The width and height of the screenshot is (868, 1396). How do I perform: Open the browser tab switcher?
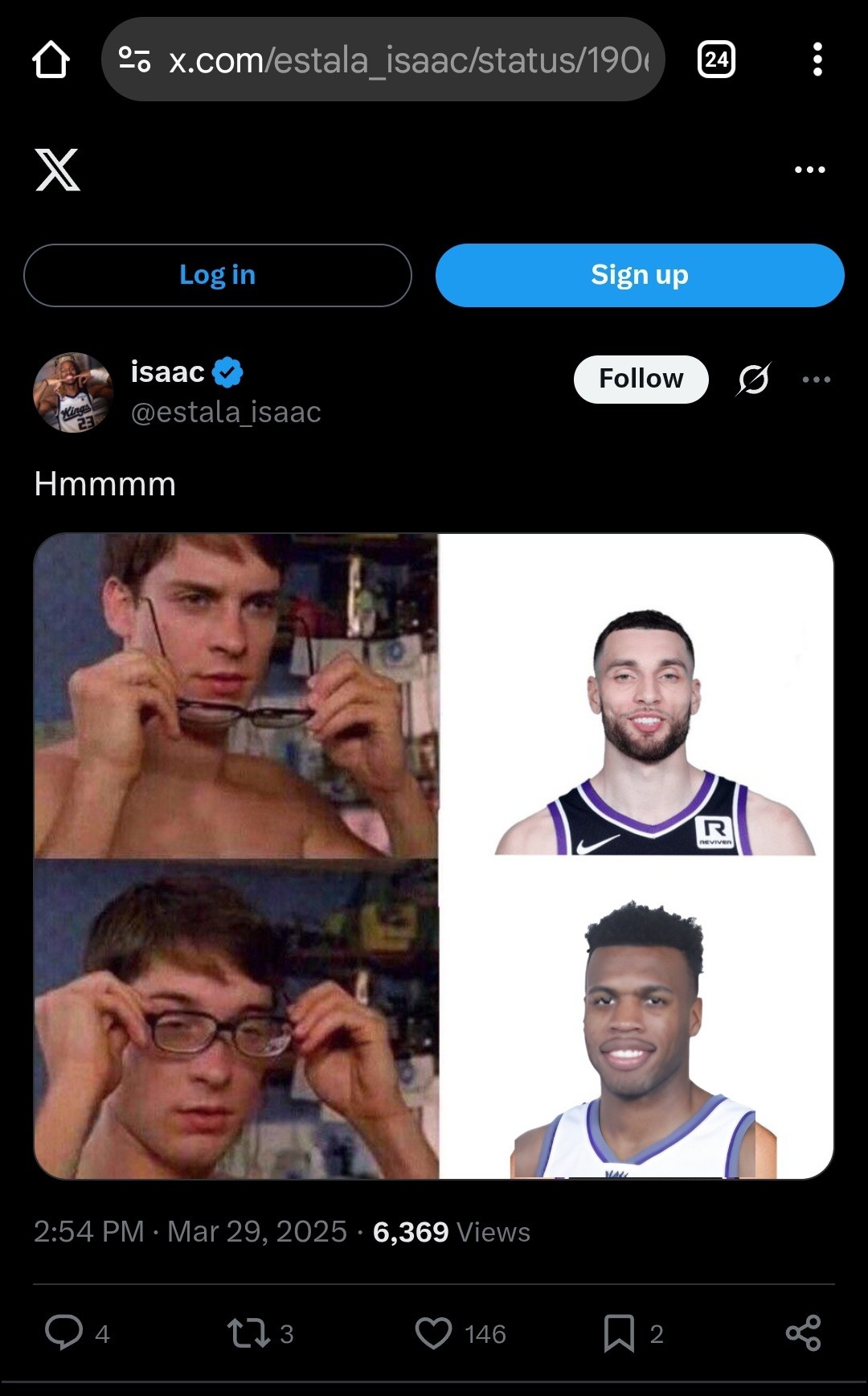point(716,60)
